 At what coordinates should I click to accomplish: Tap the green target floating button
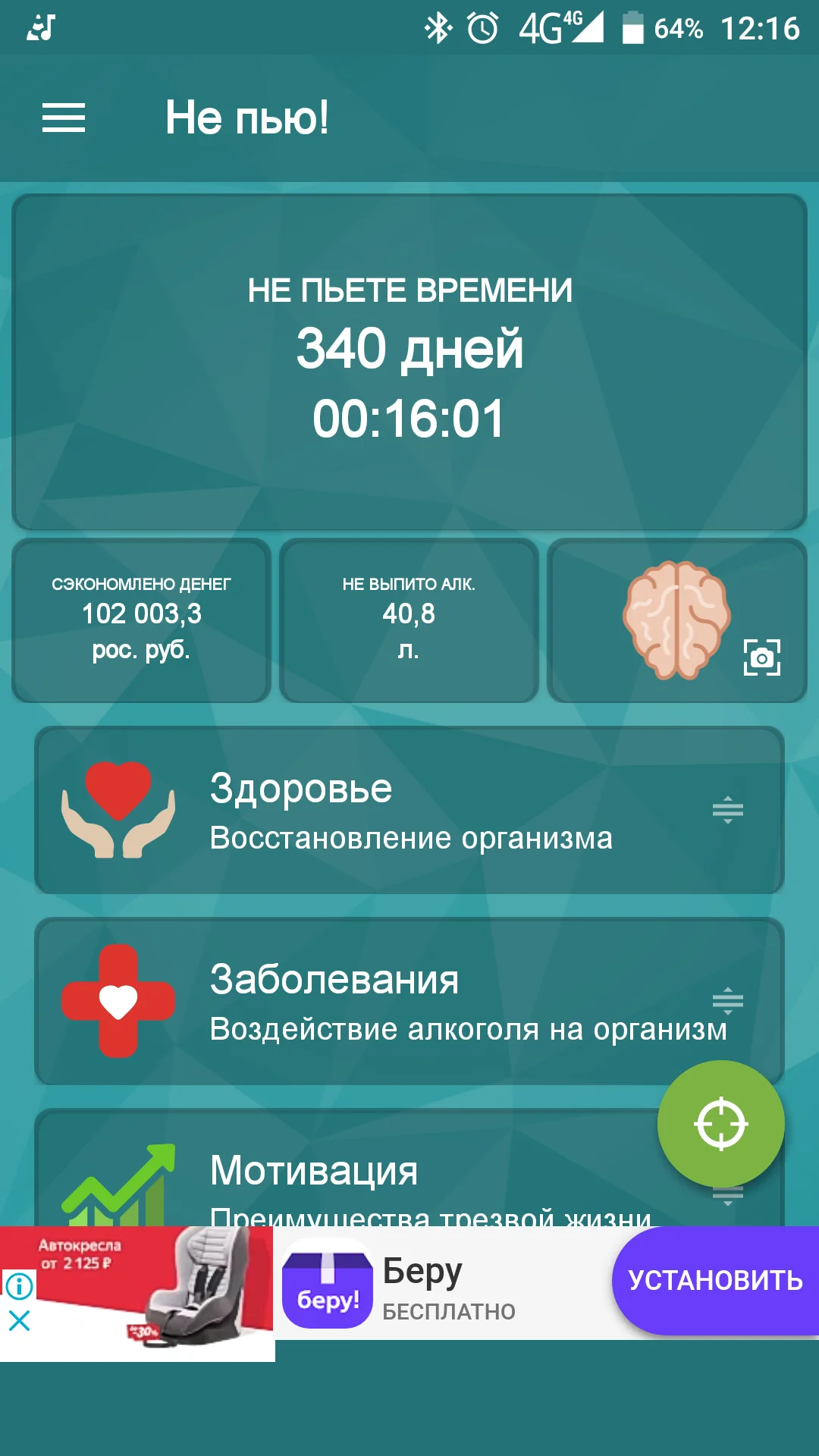[x=720, y=1123]
